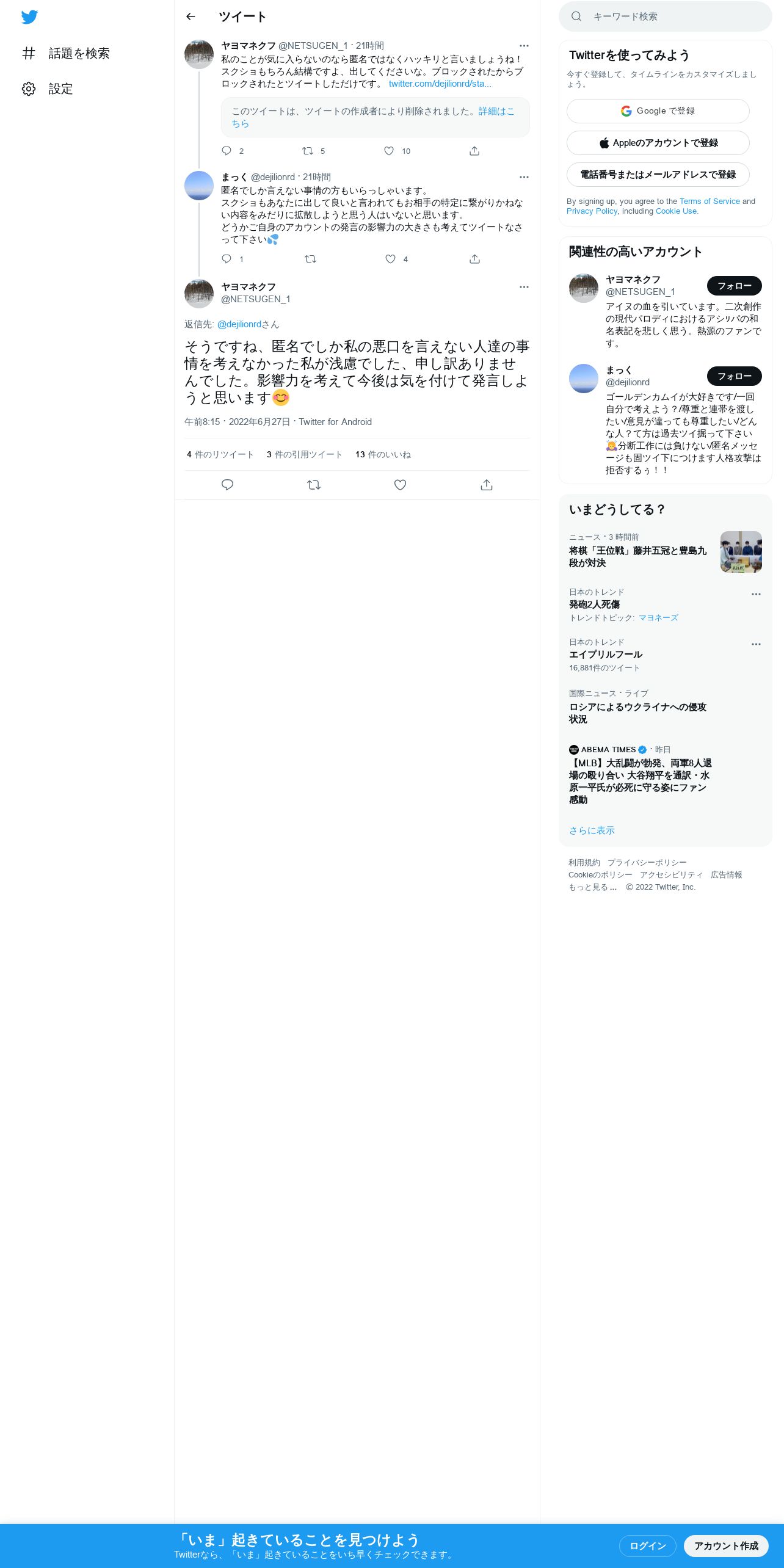Like the main tweet with the heart icon
The height and width of the screenshot is (1568, 784).
point(400,485)
